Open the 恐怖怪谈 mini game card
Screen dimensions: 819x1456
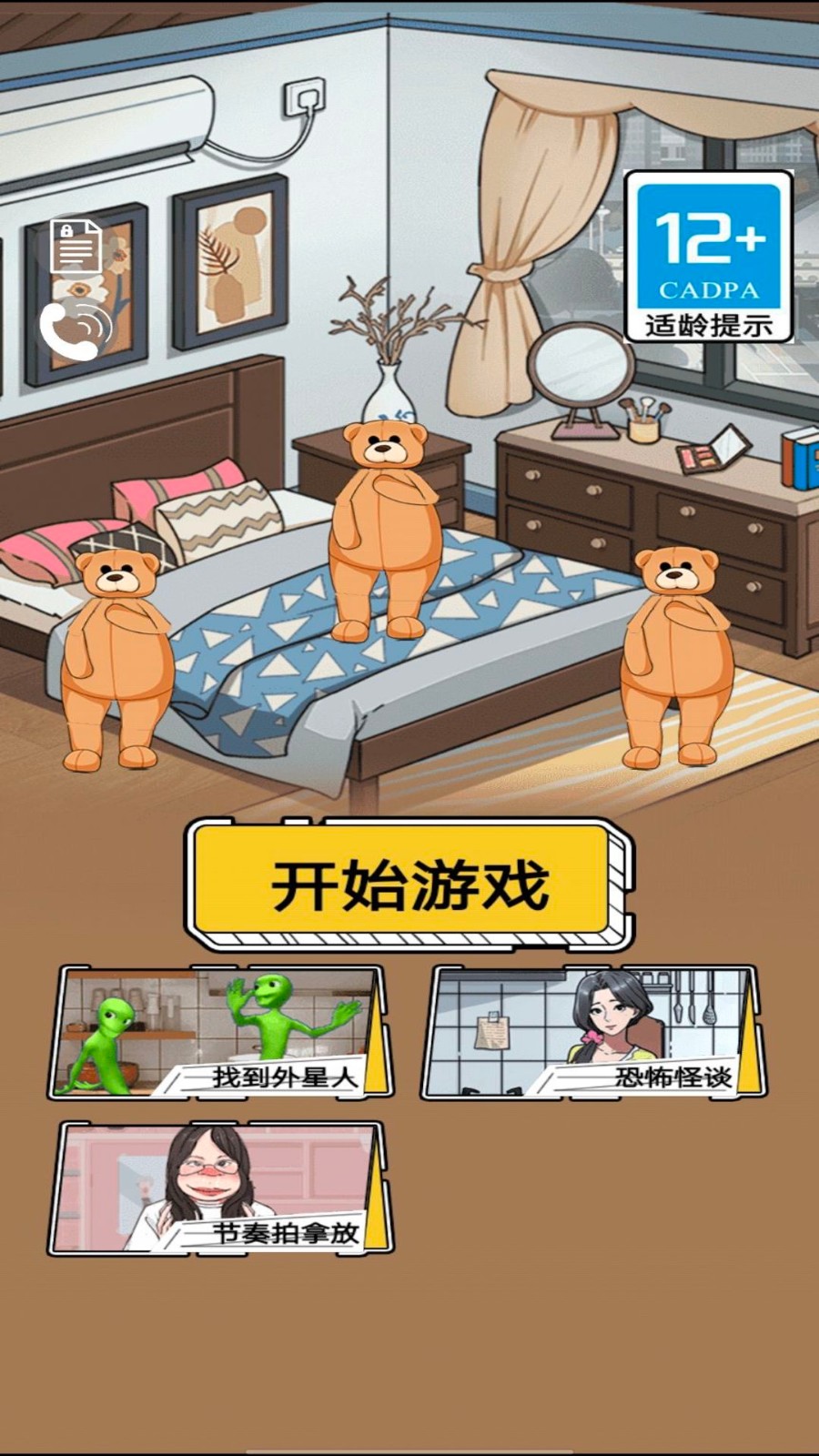point(593,1032)
